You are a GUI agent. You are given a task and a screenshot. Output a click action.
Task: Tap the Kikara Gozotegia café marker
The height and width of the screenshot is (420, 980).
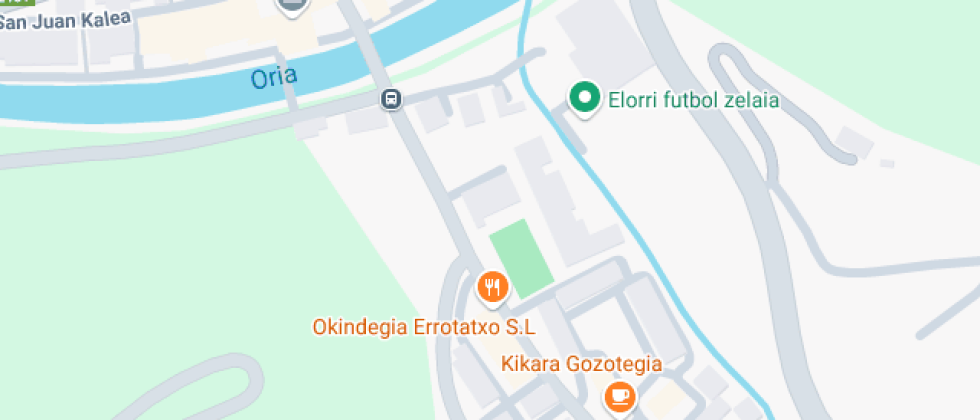click(x=620, y=396)
